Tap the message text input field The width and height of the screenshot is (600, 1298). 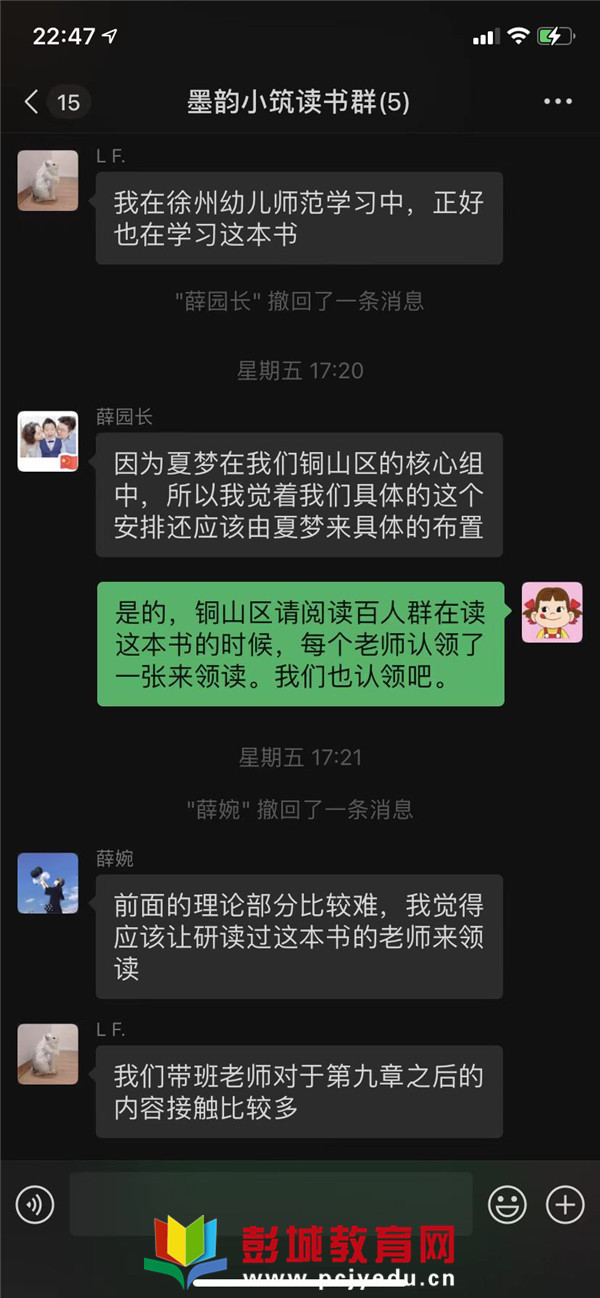[270, 1204]
